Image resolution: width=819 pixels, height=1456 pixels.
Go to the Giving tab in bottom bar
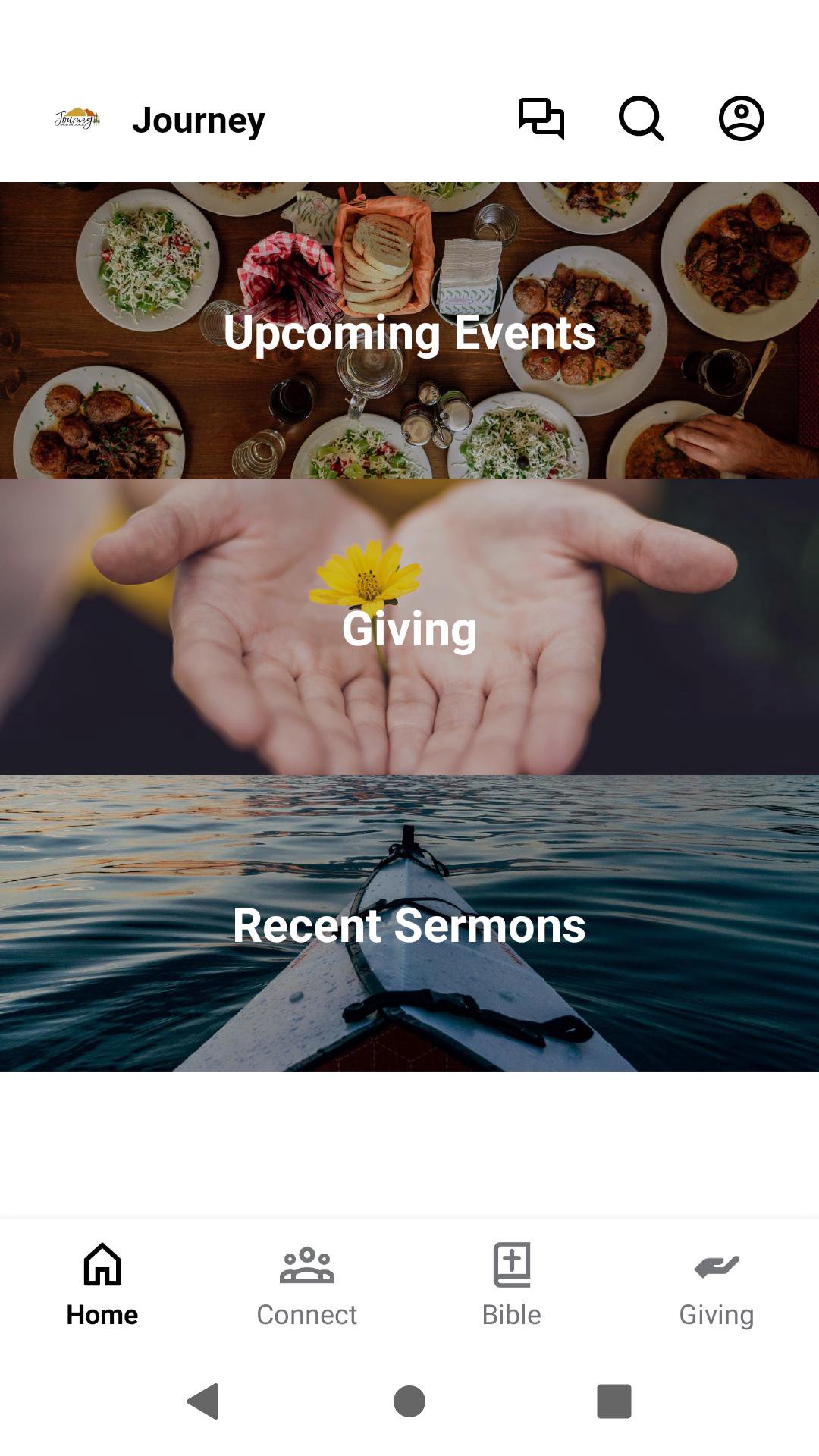[x=717, y=1285]
